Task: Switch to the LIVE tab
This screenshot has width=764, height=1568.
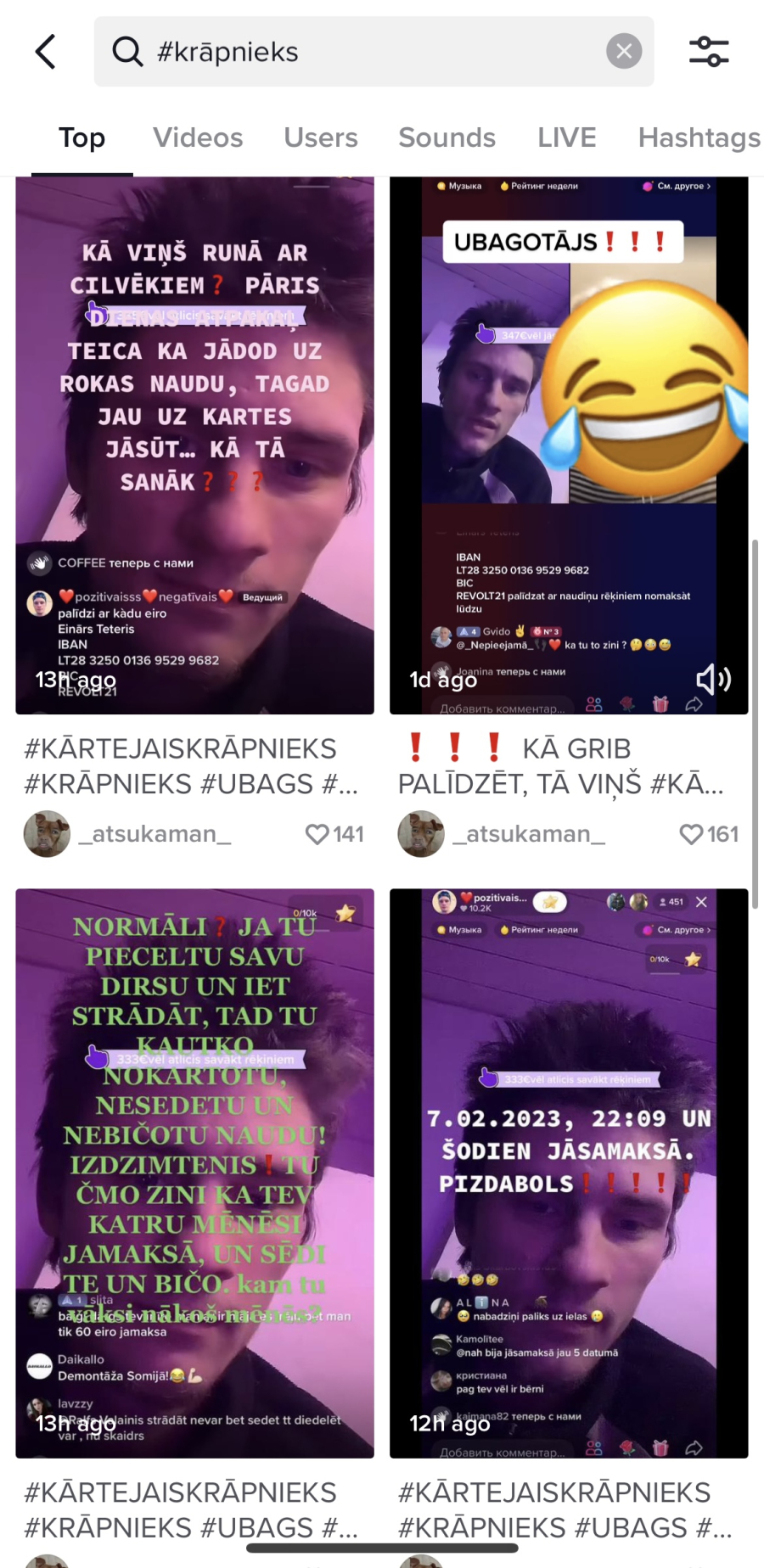Action: click(567, 137)
